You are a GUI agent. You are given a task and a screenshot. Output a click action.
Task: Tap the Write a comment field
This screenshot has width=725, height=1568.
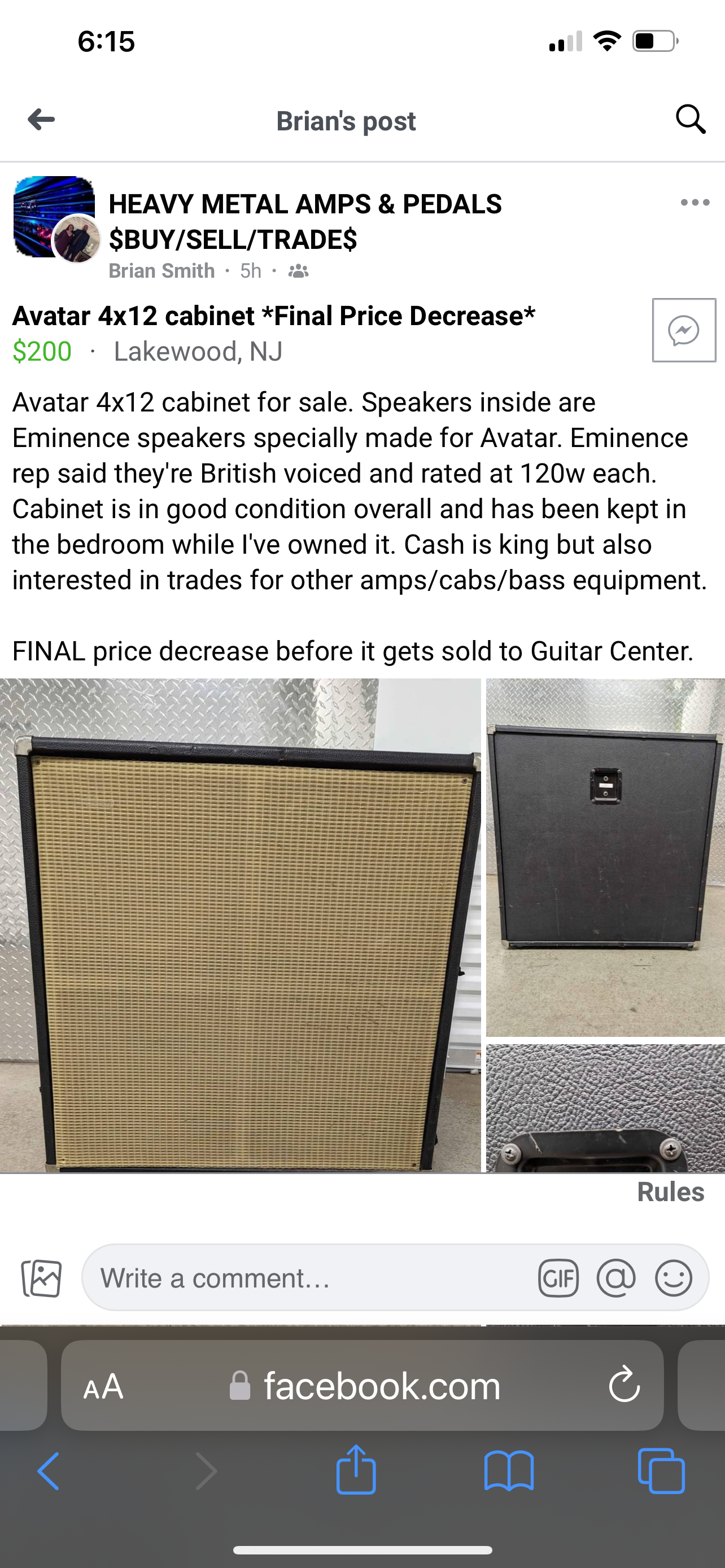point(304,1278)
